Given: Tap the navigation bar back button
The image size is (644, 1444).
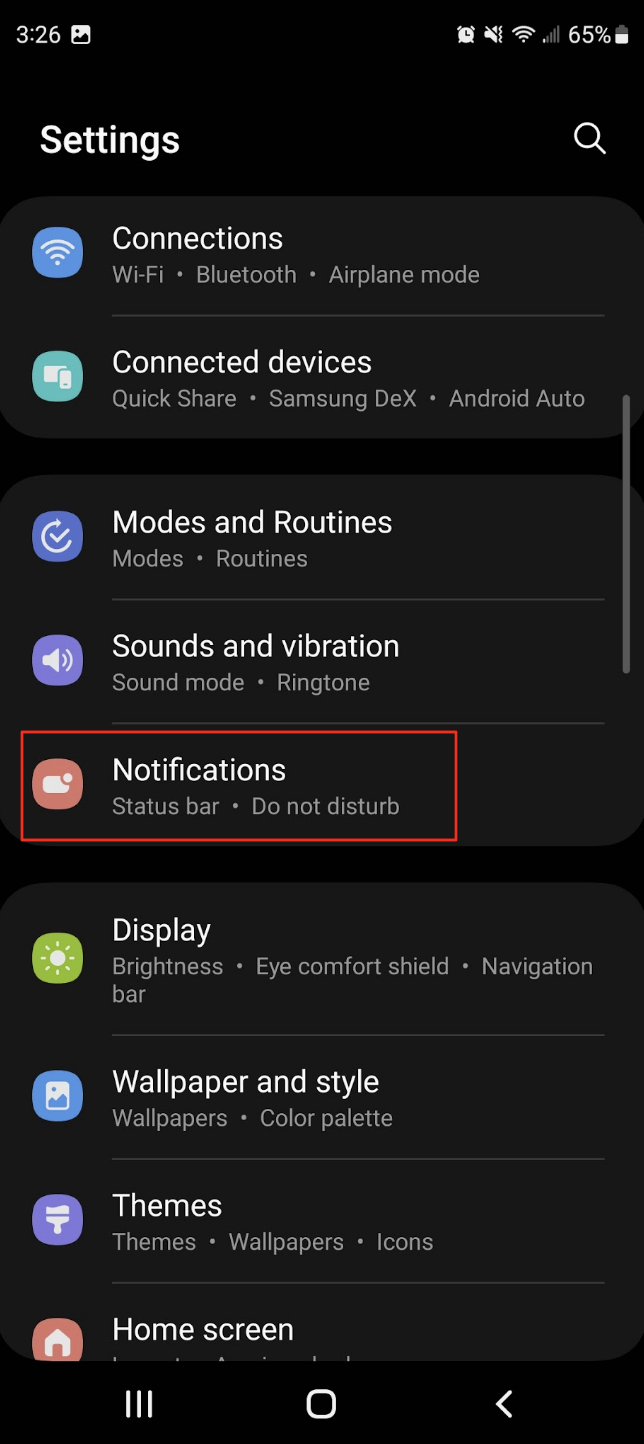Looking at the screenshot, I should (504, 1404).
